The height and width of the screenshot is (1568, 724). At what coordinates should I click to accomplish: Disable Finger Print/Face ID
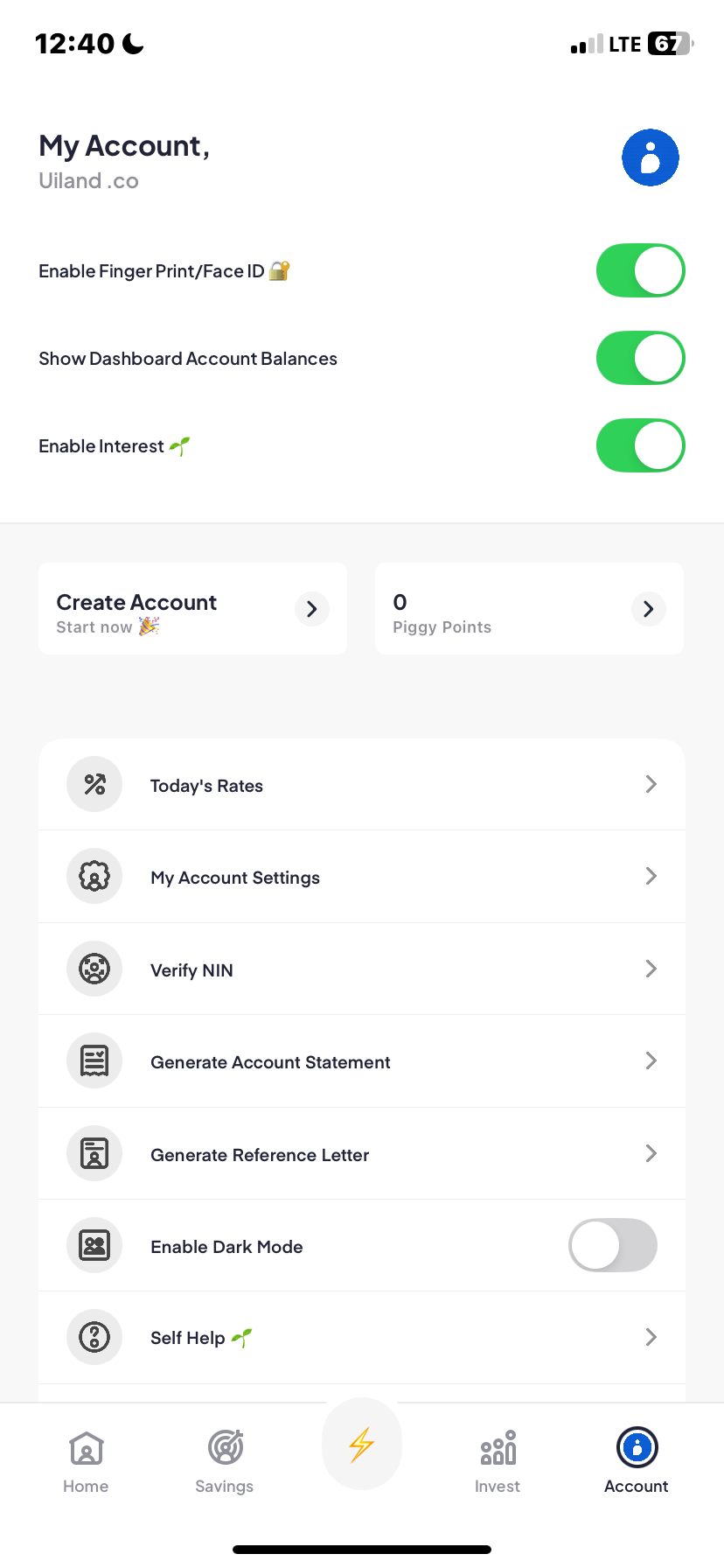[x=640, y=270]
